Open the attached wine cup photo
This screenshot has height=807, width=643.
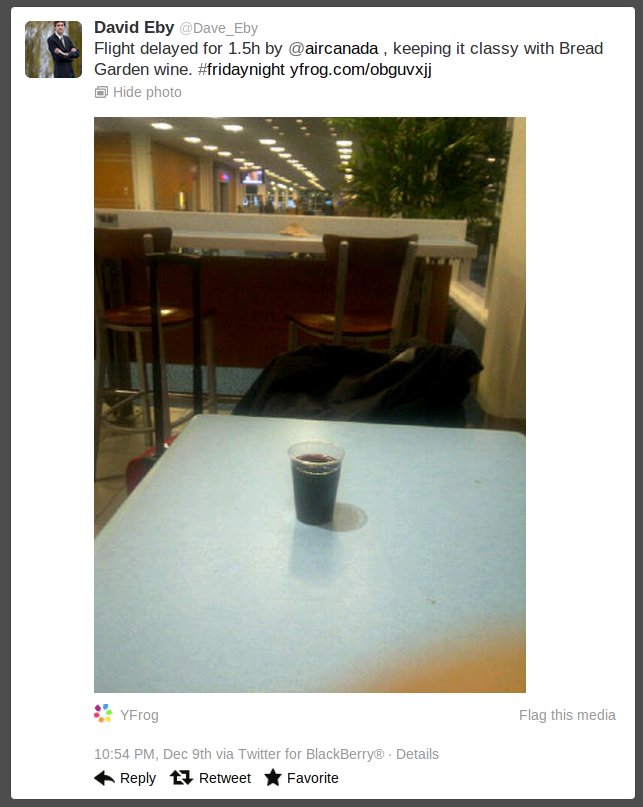coord(309,405)
